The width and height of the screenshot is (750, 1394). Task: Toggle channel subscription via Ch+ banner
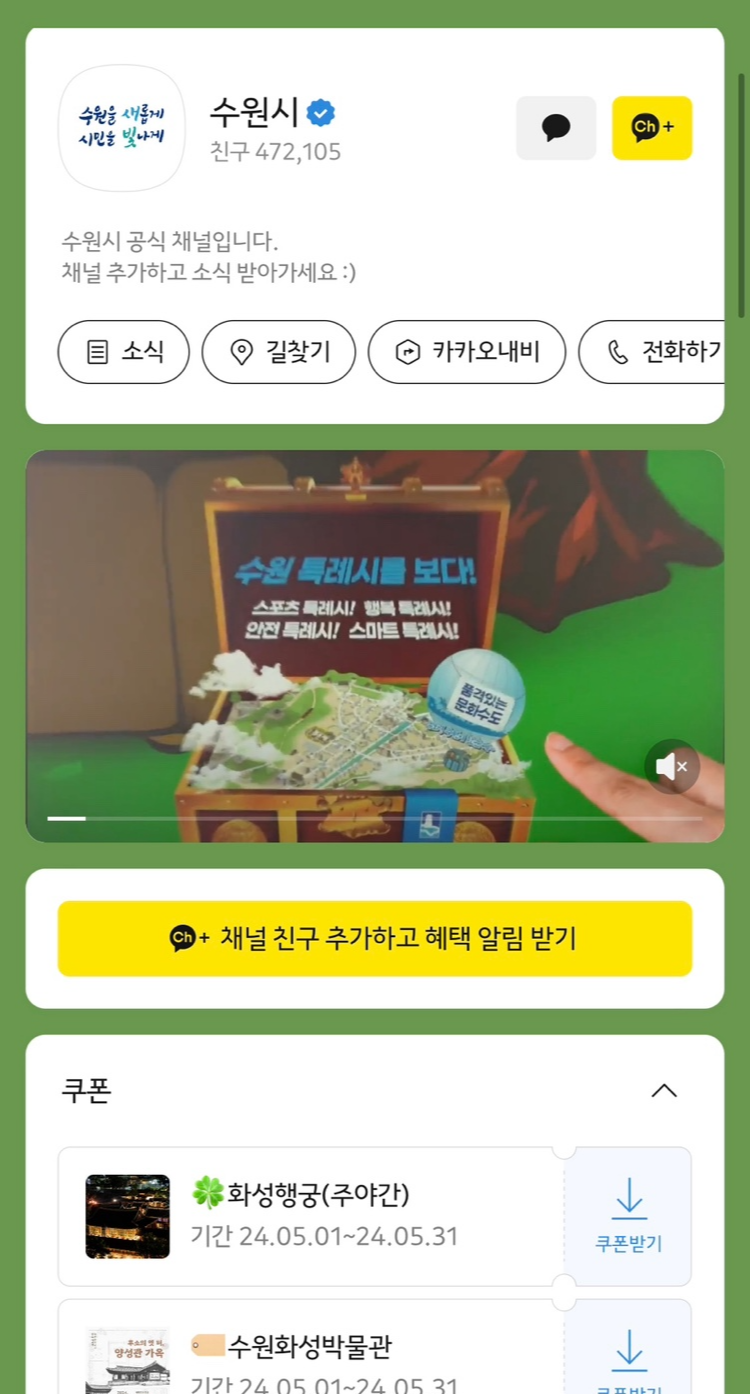click(x=375, y=938)
